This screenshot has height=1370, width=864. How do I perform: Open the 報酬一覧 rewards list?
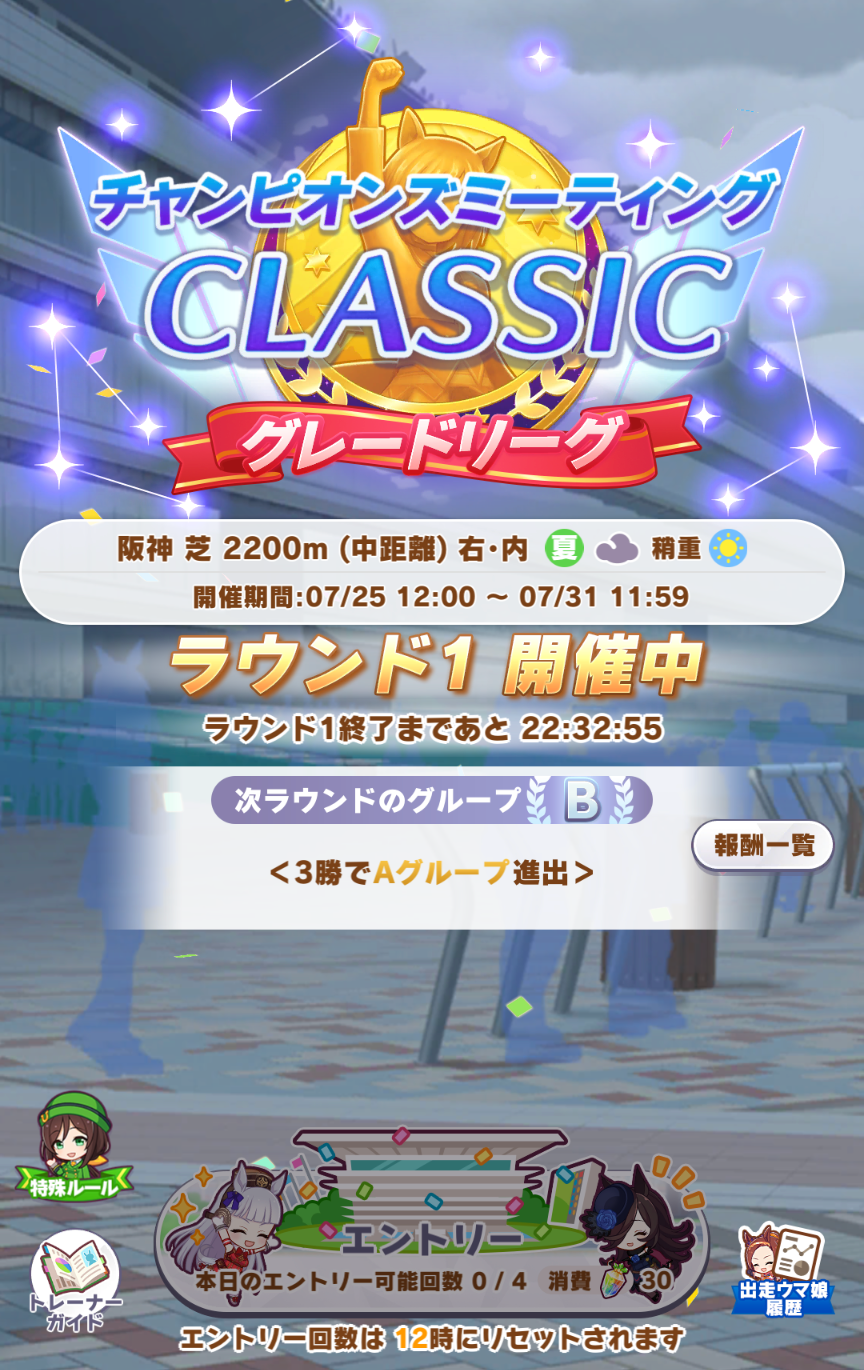tap(762, 846)
